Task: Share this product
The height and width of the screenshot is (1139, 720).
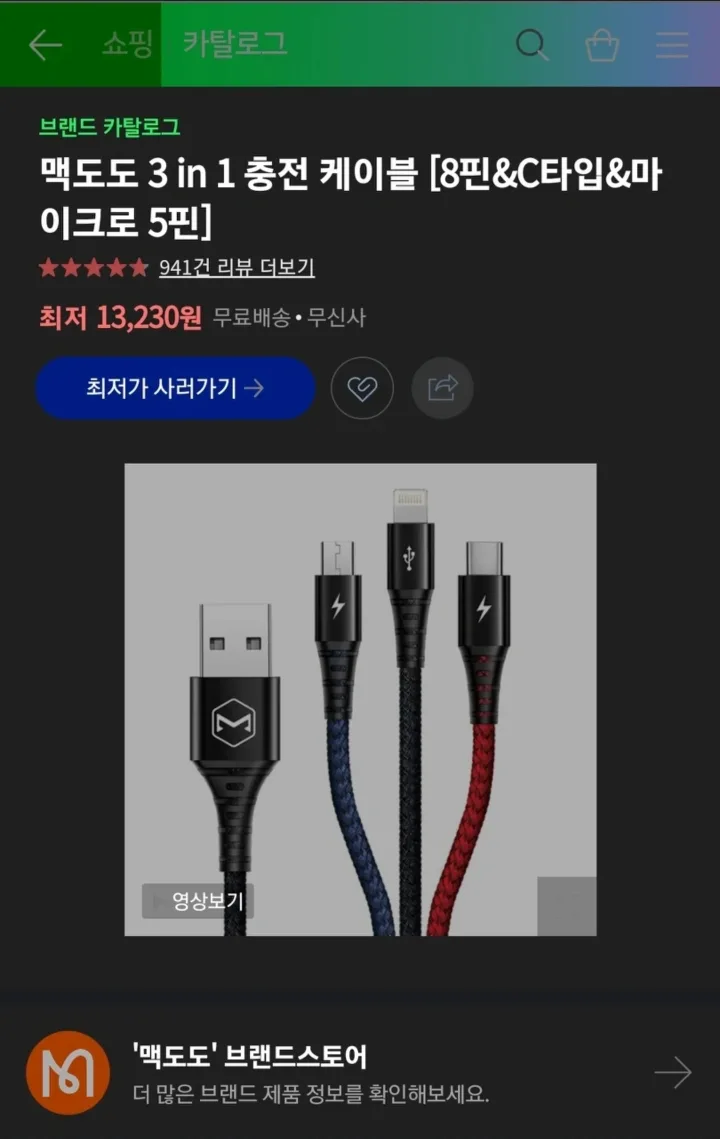Action: point(442,388)
